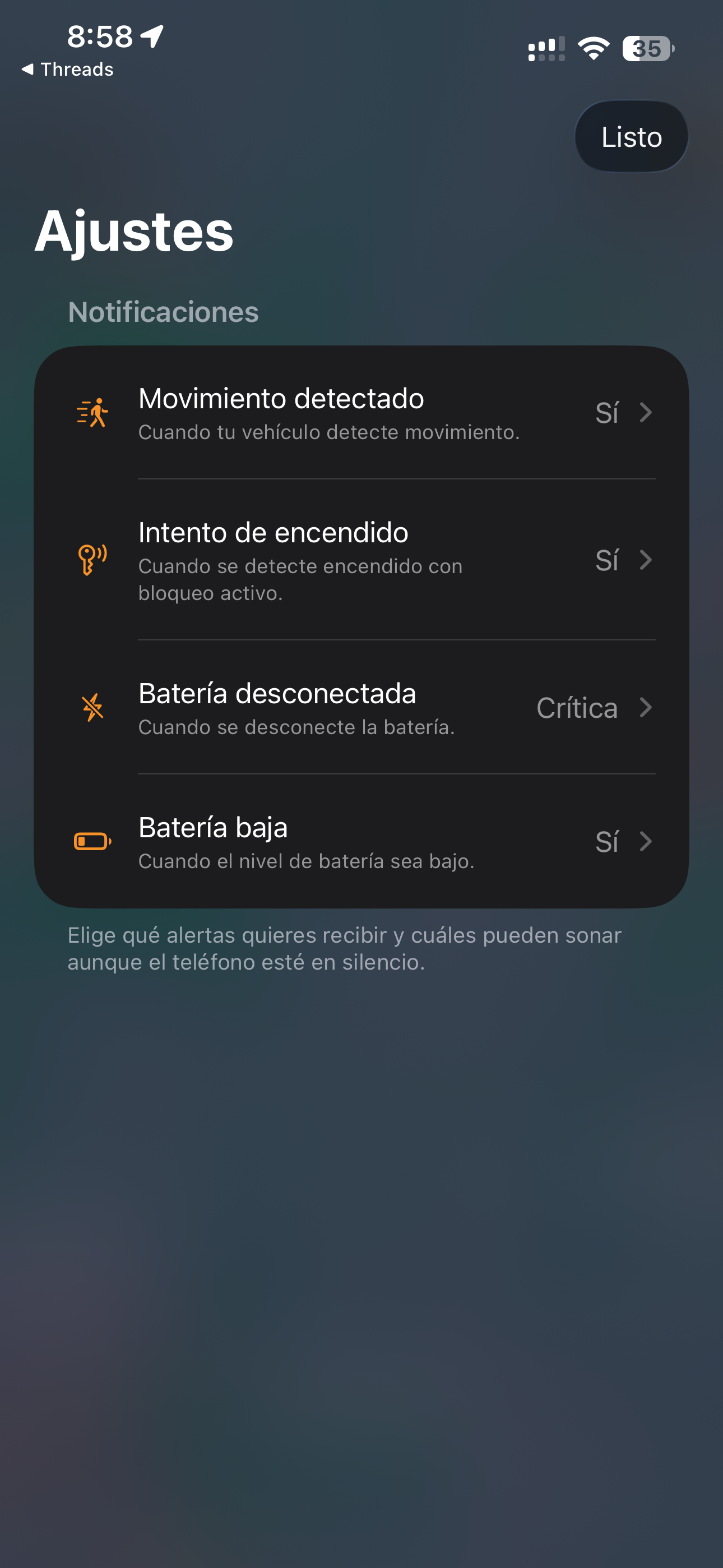Image resolution: width=723 pixels, height=1568 pixels.
Task: Open Batería baja notification settings
Action: click(361, 841)
